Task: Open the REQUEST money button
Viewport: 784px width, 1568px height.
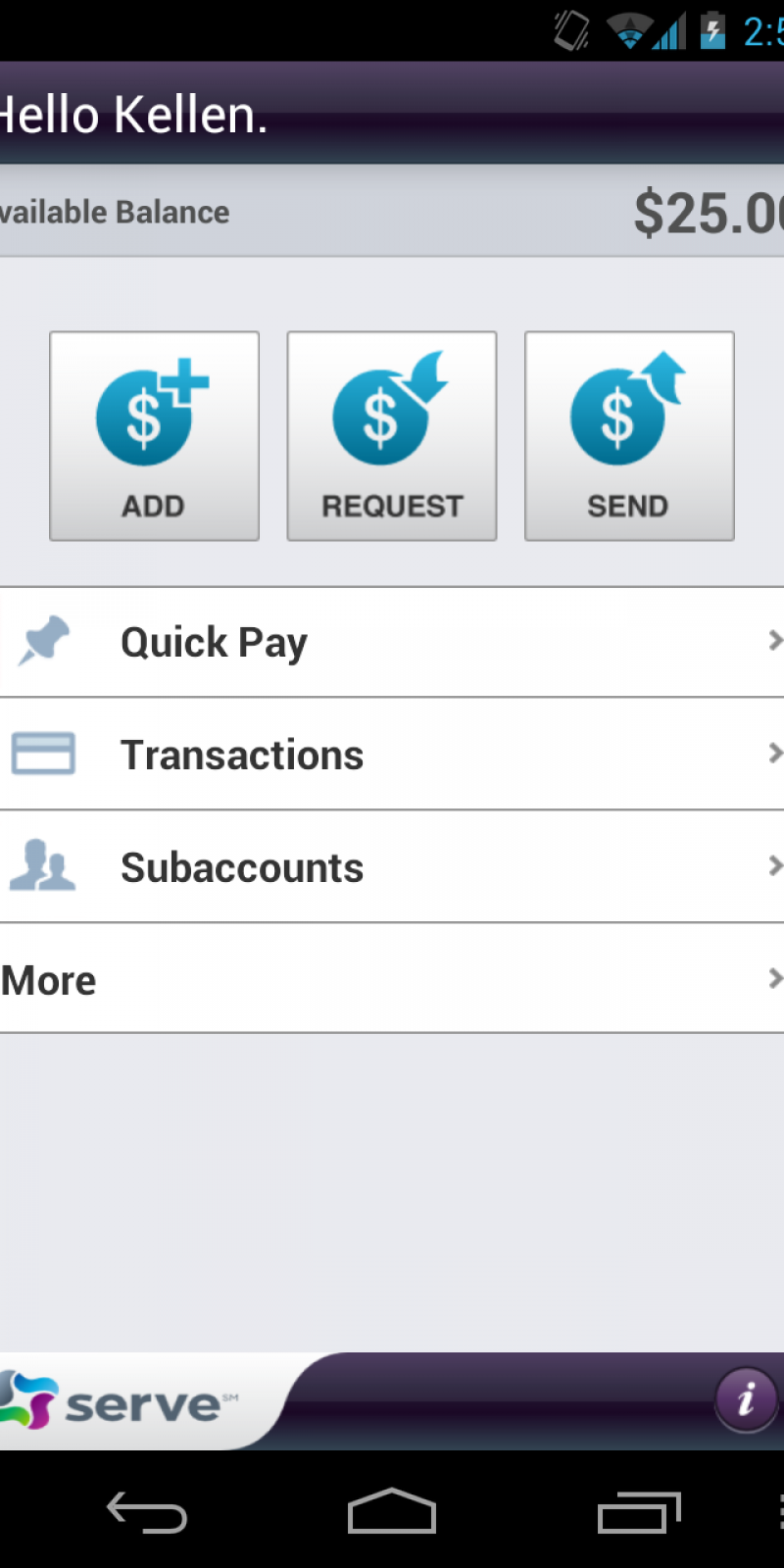Action: [392, 436]
